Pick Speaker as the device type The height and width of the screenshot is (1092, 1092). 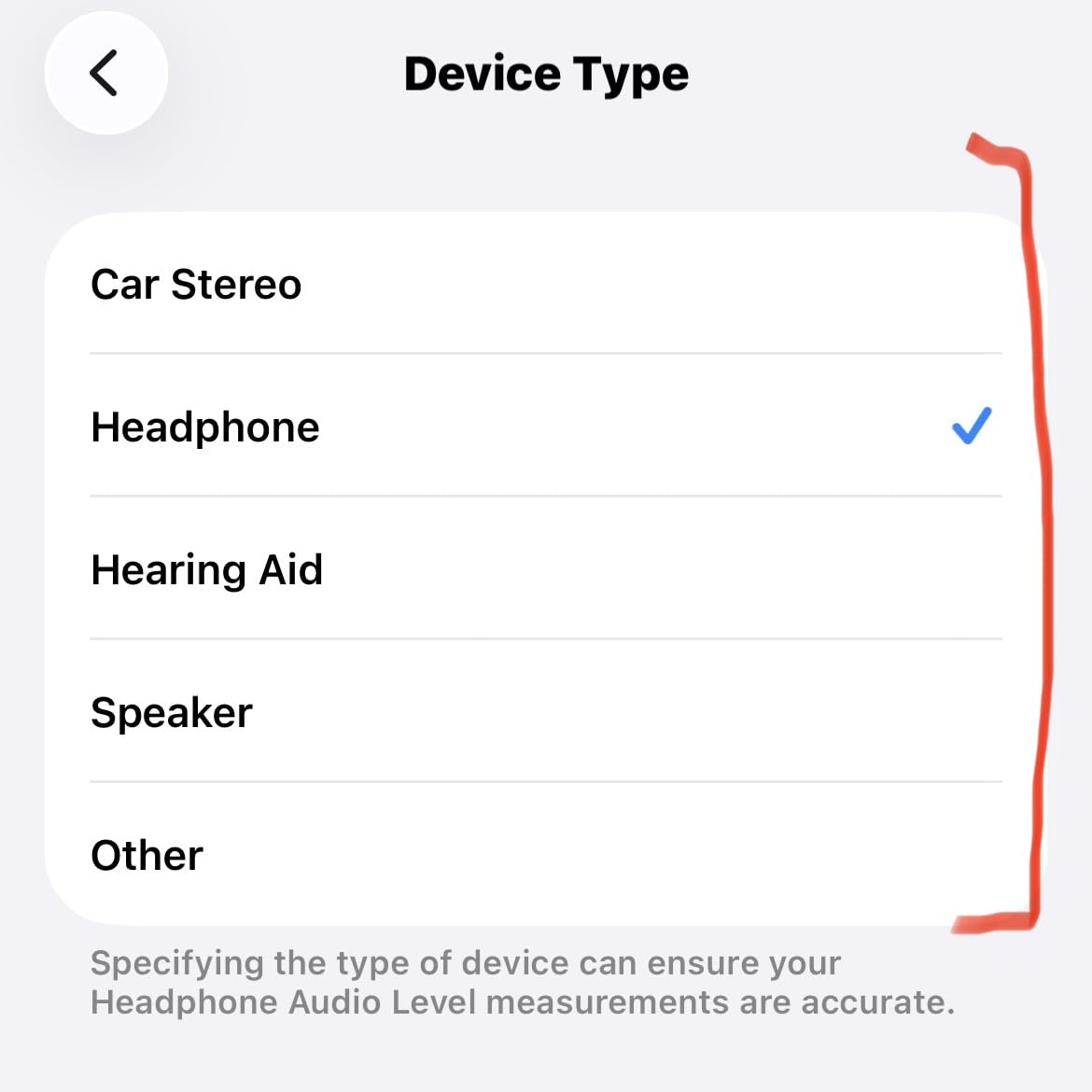[x=172, y=713]
